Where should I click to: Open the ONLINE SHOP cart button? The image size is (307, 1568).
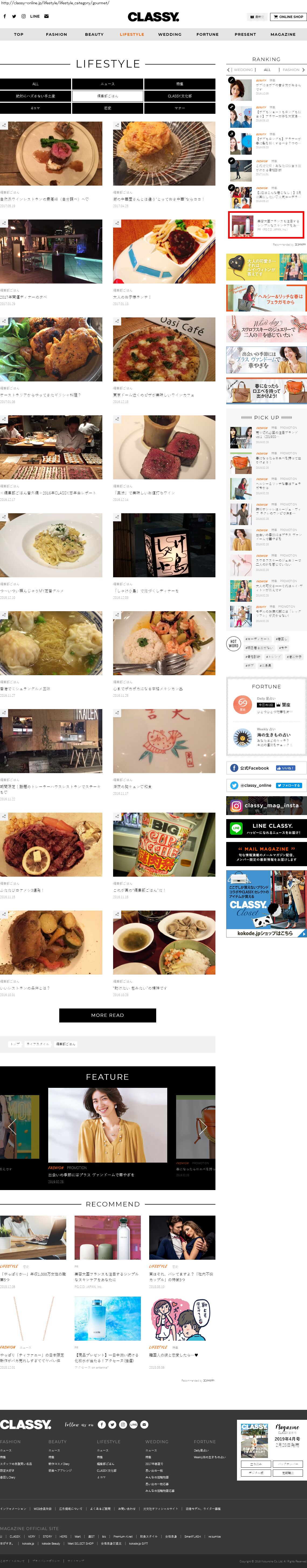click(288, 17)
